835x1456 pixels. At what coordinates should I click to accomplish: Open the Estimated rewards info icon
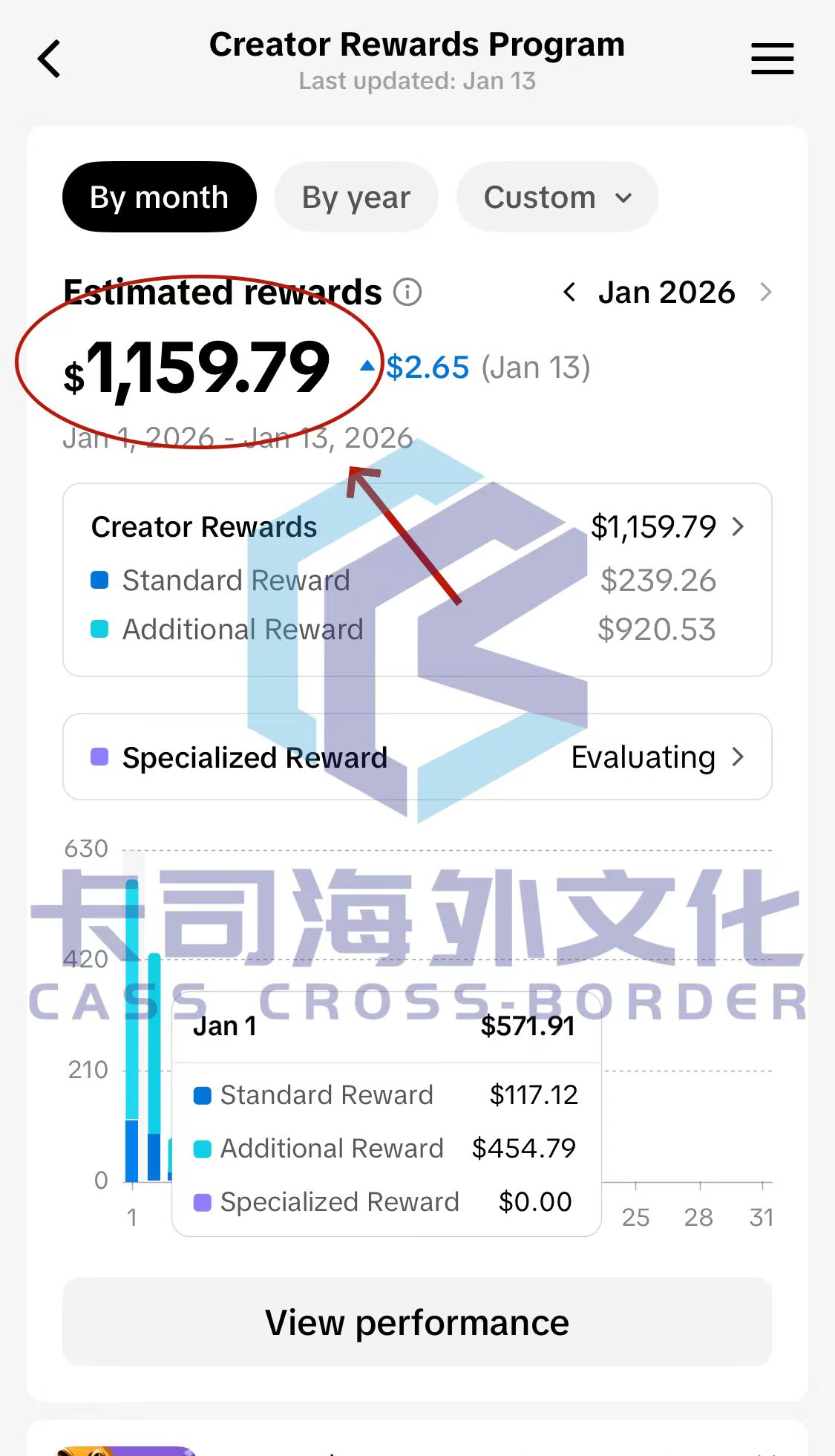(x=407, y=292)
